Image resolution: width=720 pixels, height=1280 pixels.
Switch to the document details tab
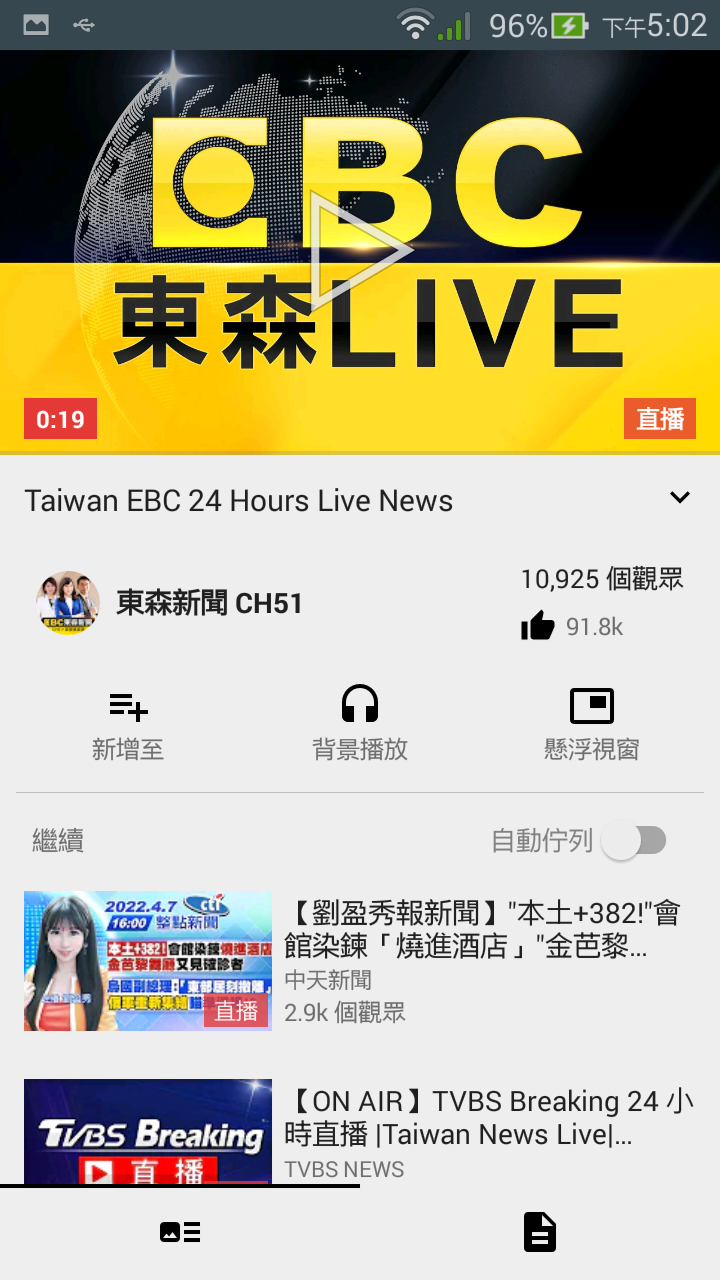pos(540,1232)
